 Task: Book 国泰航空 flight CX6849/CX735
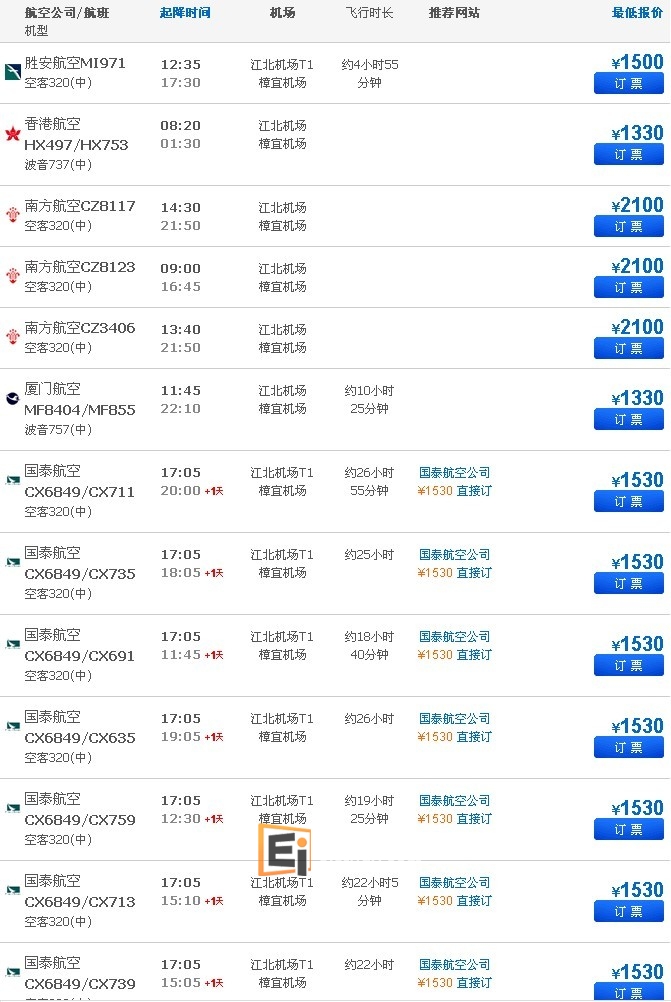[x=628, y=584]
